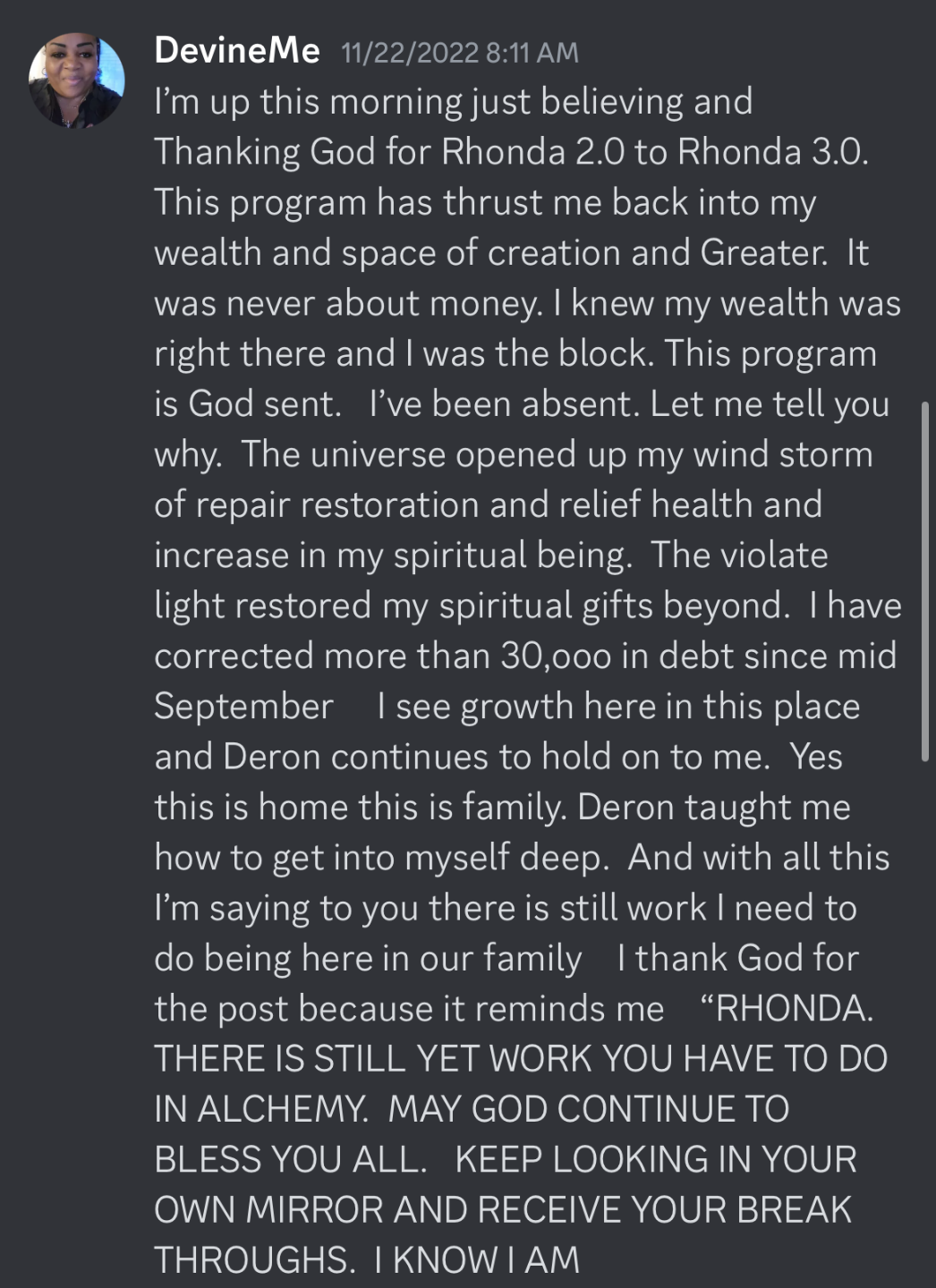The width and height of the screenshot is (936, 1288).
Task: Tap the DevineMe username
Action: [x=236, y=51]
